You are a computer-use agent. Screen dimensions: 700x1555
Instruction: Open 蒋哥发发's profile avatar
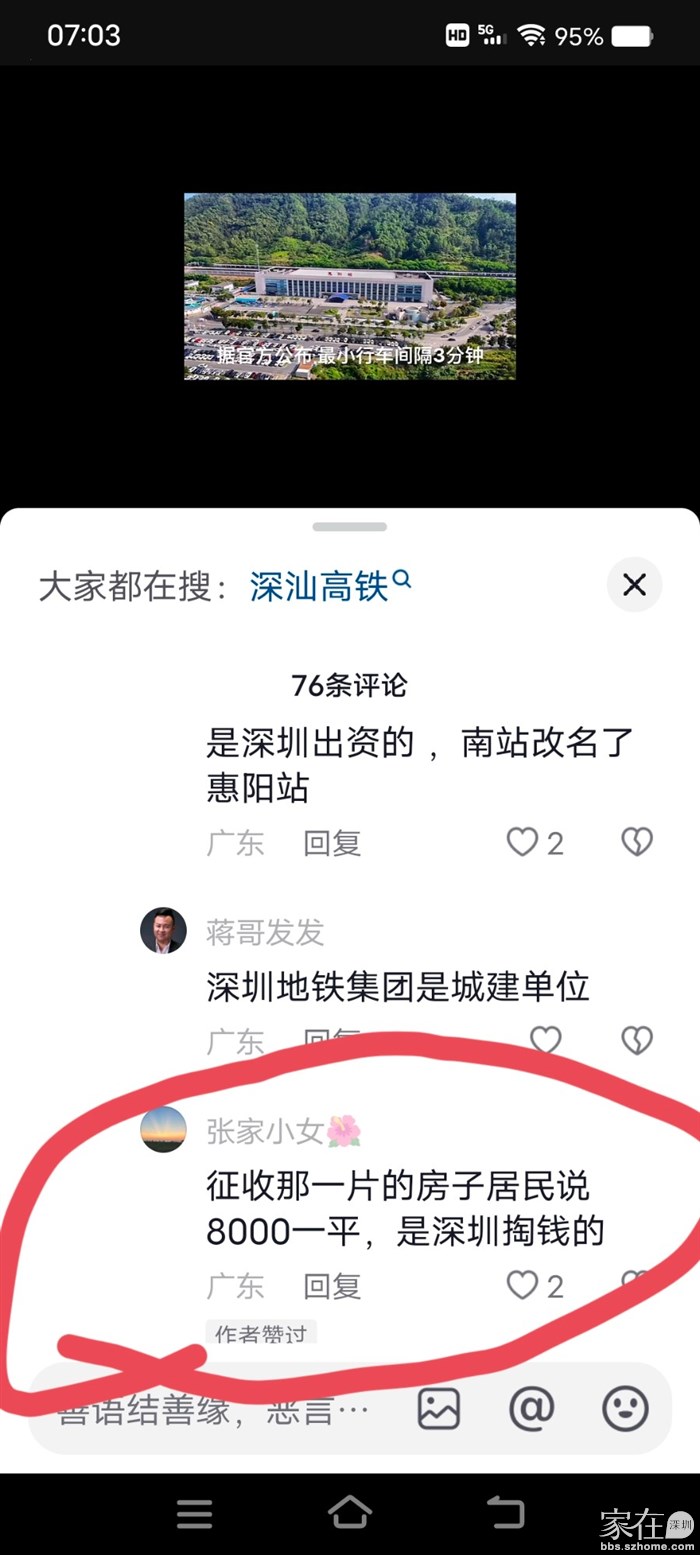coord(163,931)
